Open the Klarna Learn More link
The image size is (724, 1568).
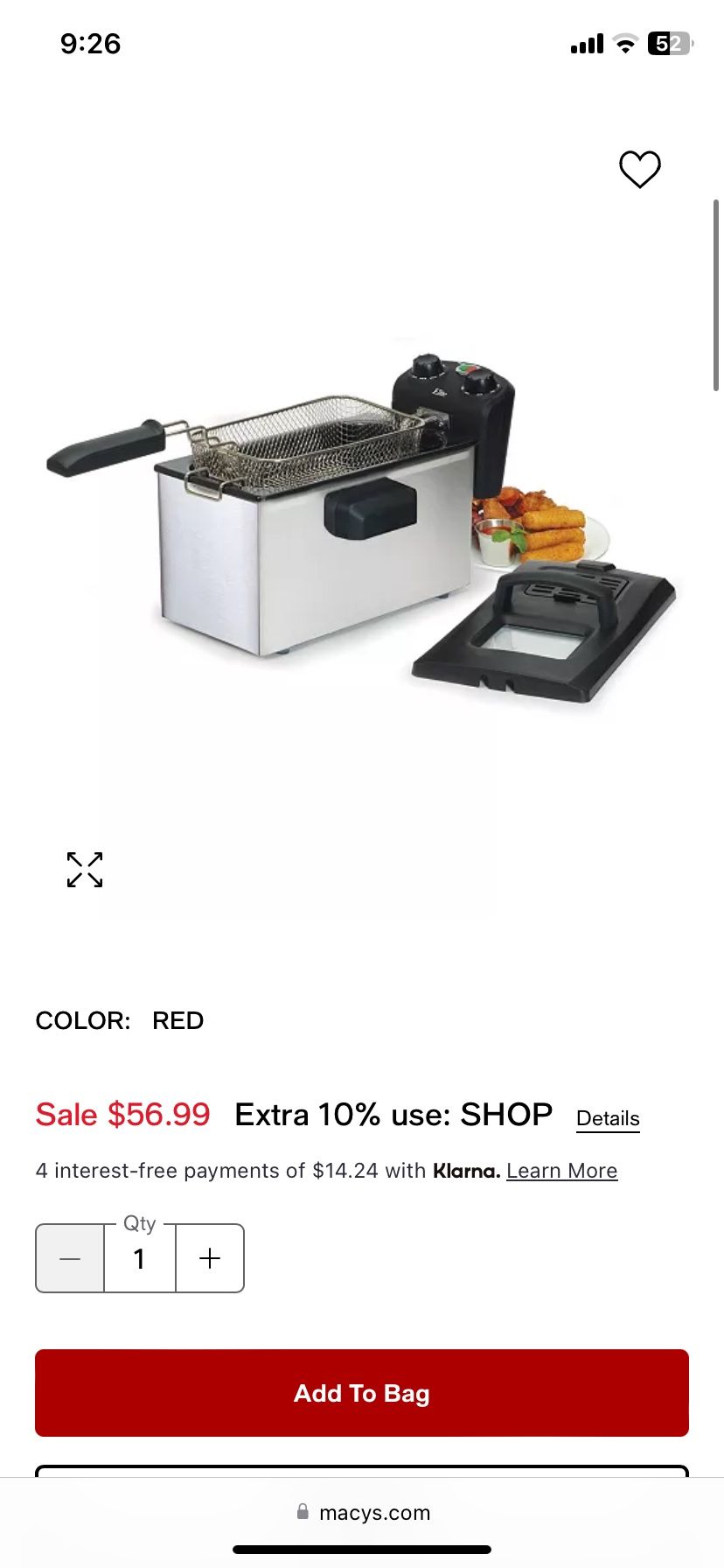point(562,1170)
